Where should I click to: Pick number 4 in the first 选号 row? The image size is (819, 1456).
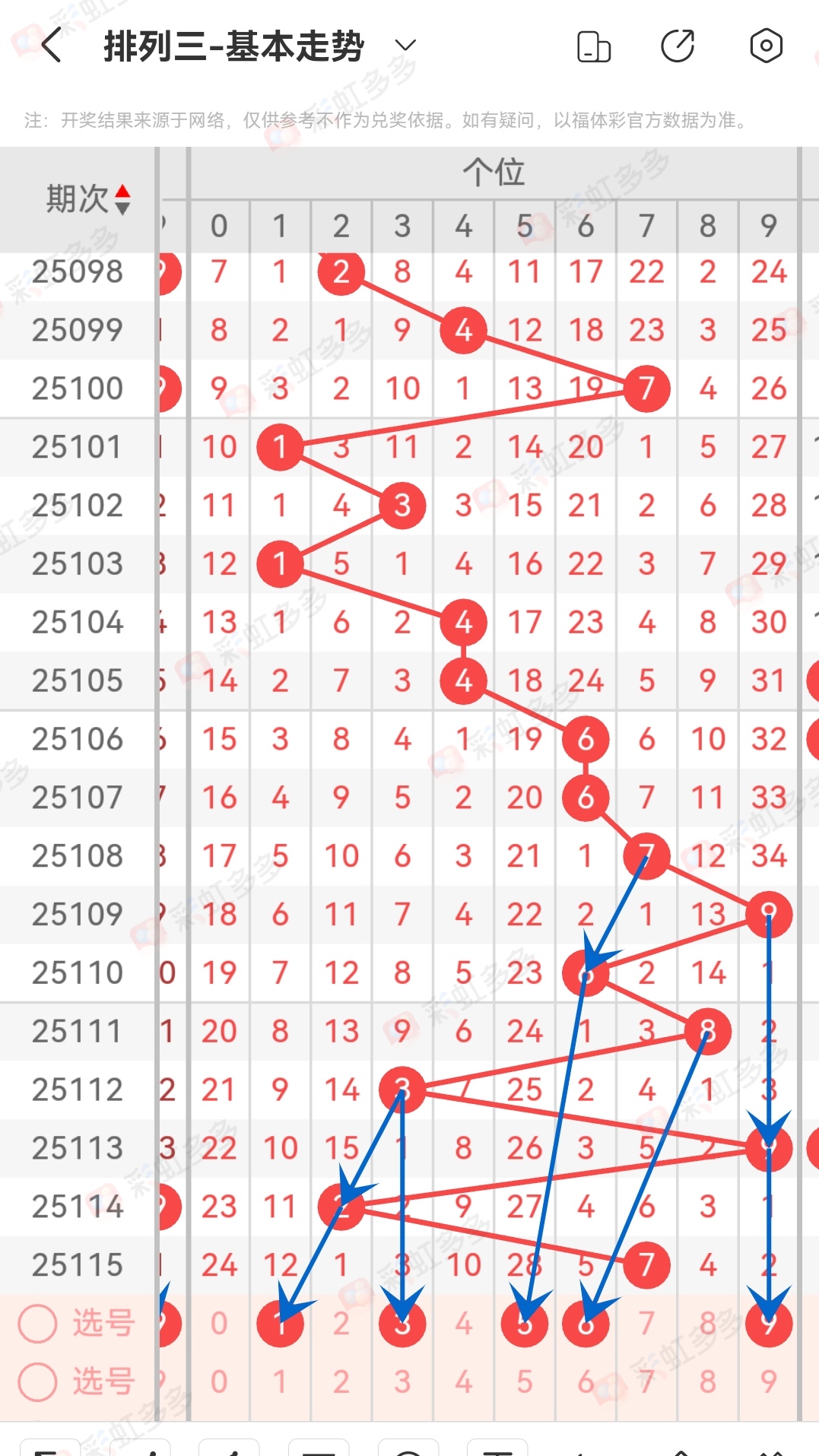pyautogui.click(x=463, y=1324)
